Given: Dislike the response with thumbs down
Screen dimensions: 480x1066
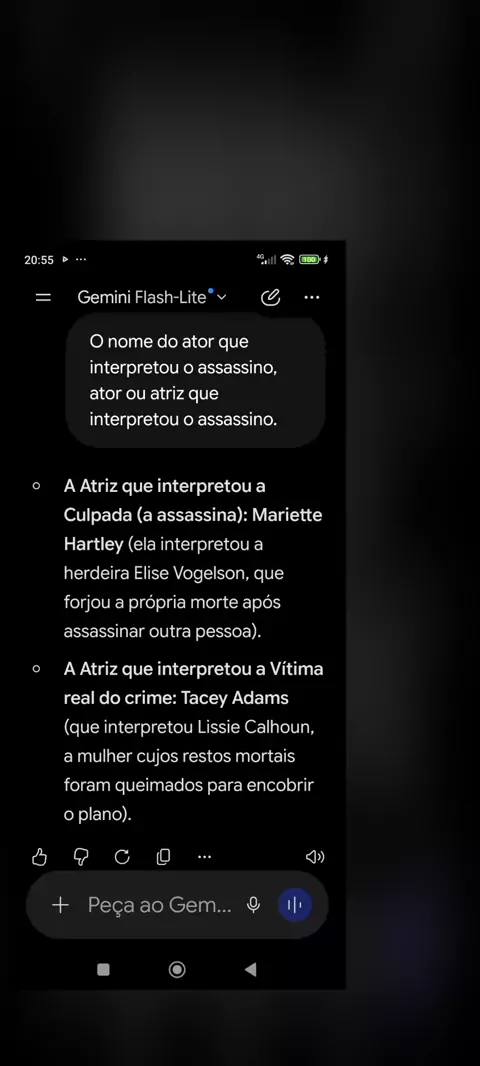Looking at the screenshot, I should coord(81,857).
